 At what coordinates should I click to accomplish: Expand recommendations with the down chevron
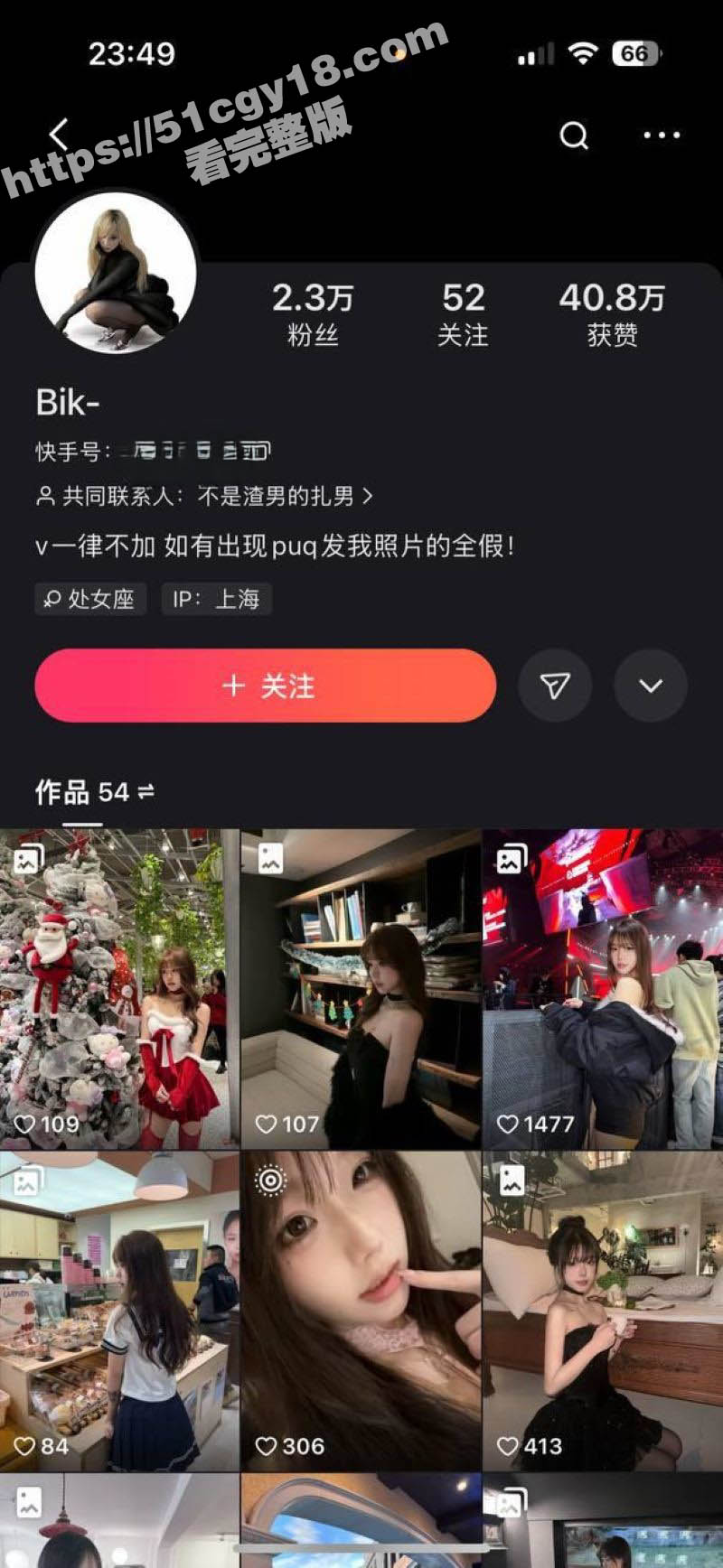(651, 686)
